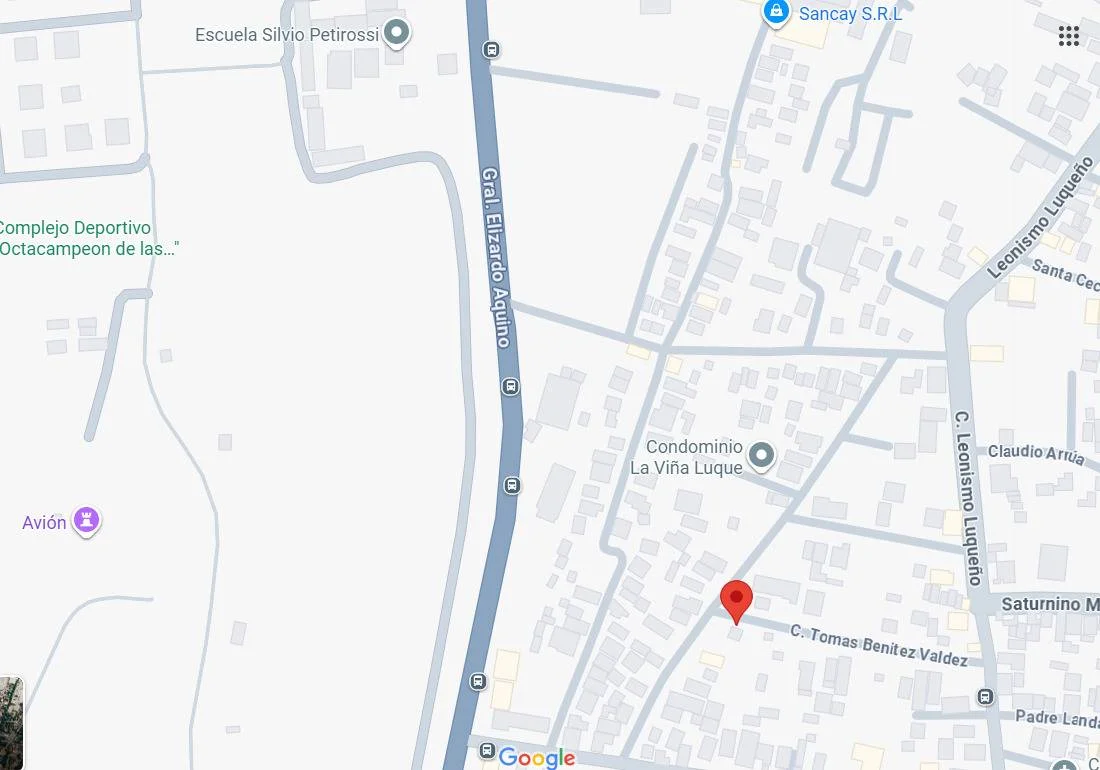Viewport: 1100px width, 770px height.
Task: Open Condominio La Viña Luque marker
Action: (762, 456)
